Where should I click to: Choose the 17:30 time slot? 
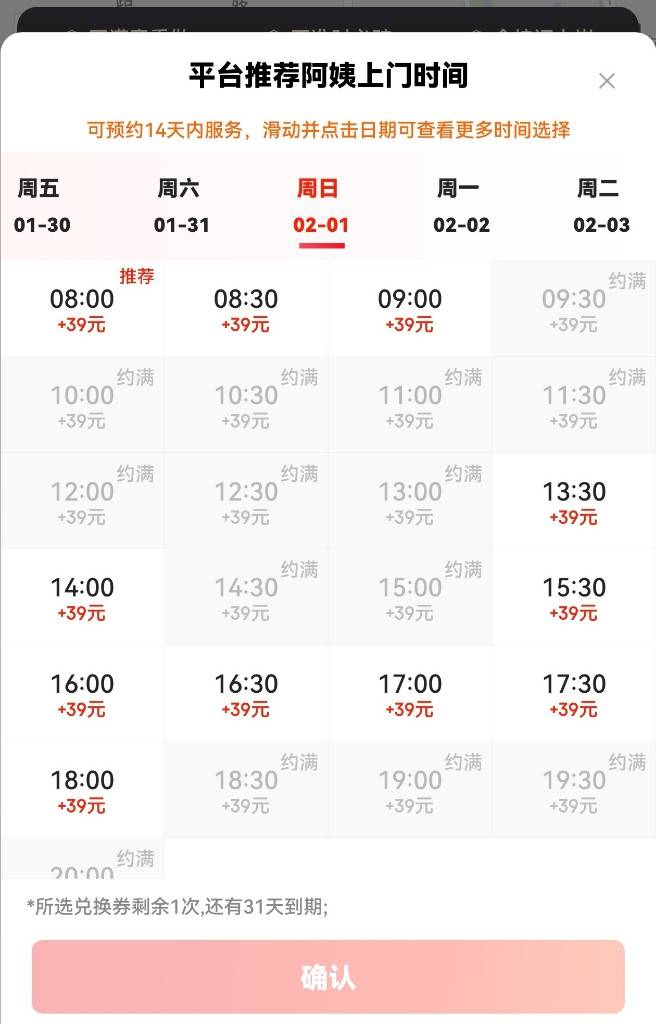tap(574, 693)
